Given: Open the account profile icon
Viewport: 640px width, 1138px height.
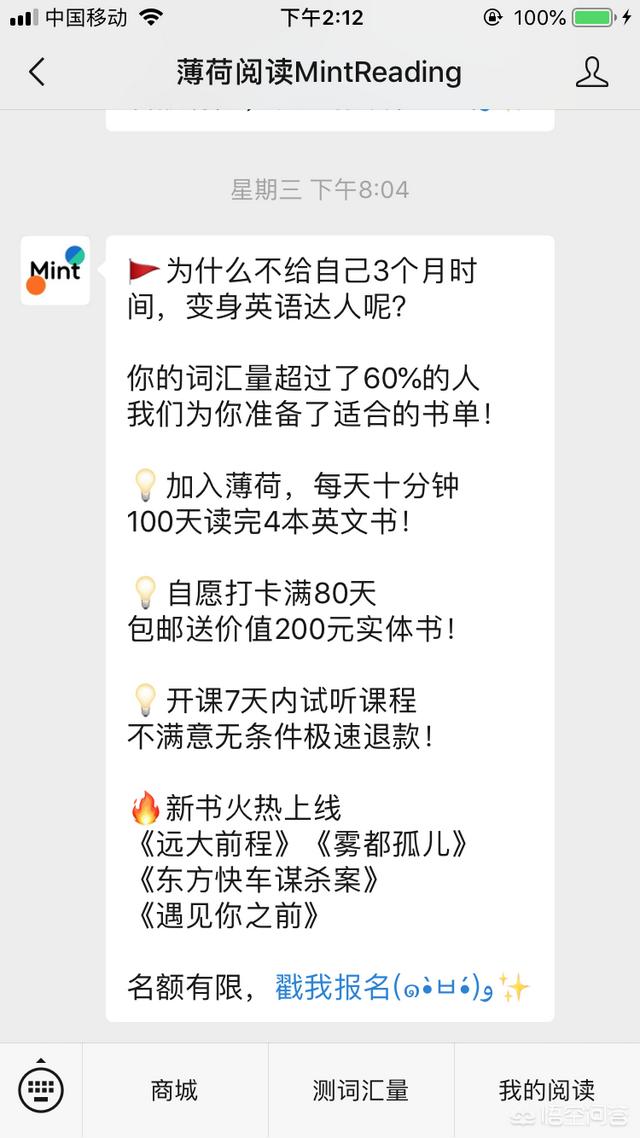Looking at the screenshot, I should [x=592, y=73].
